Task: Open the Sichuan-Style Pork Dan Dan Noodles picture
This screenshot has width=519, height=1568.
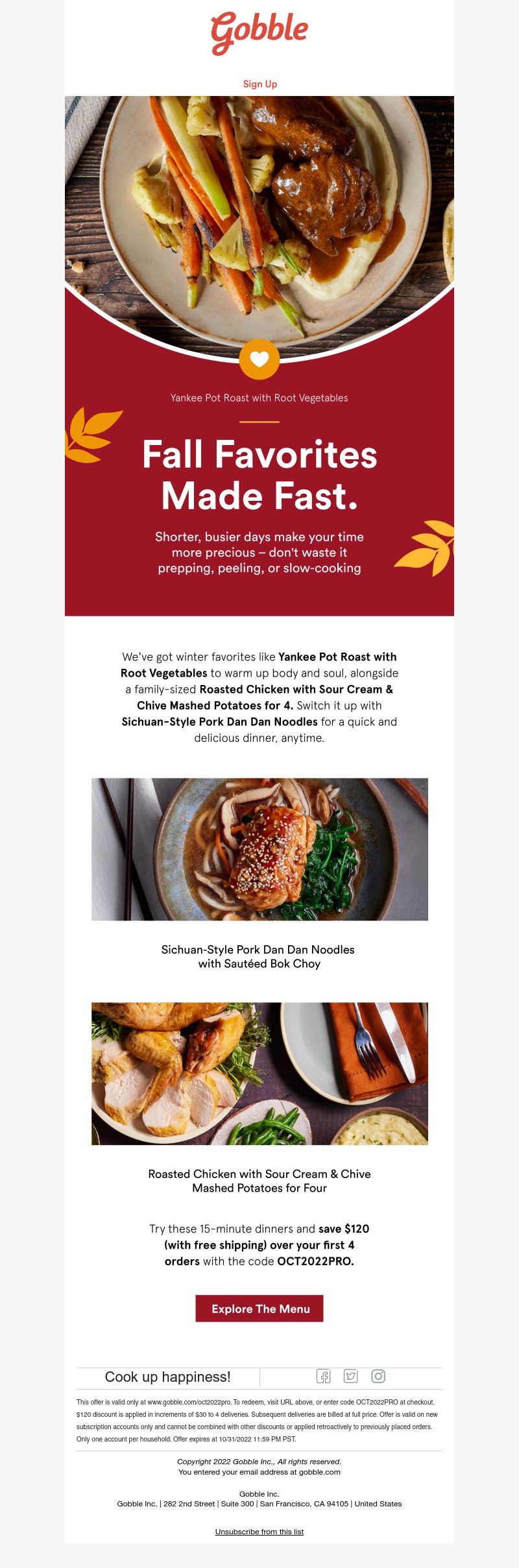Action: (259, 849)
